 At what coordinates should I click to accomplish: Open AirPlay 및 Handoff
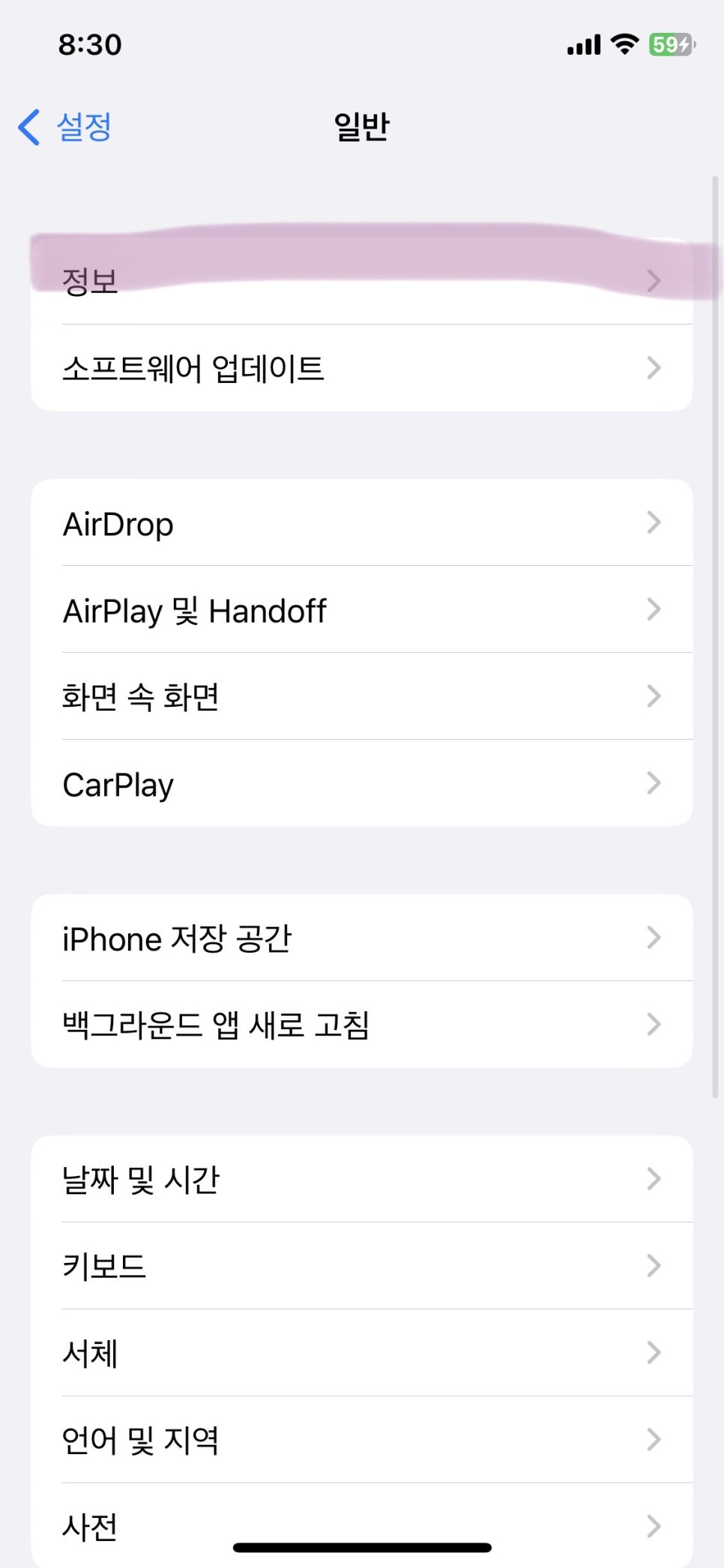362,609
